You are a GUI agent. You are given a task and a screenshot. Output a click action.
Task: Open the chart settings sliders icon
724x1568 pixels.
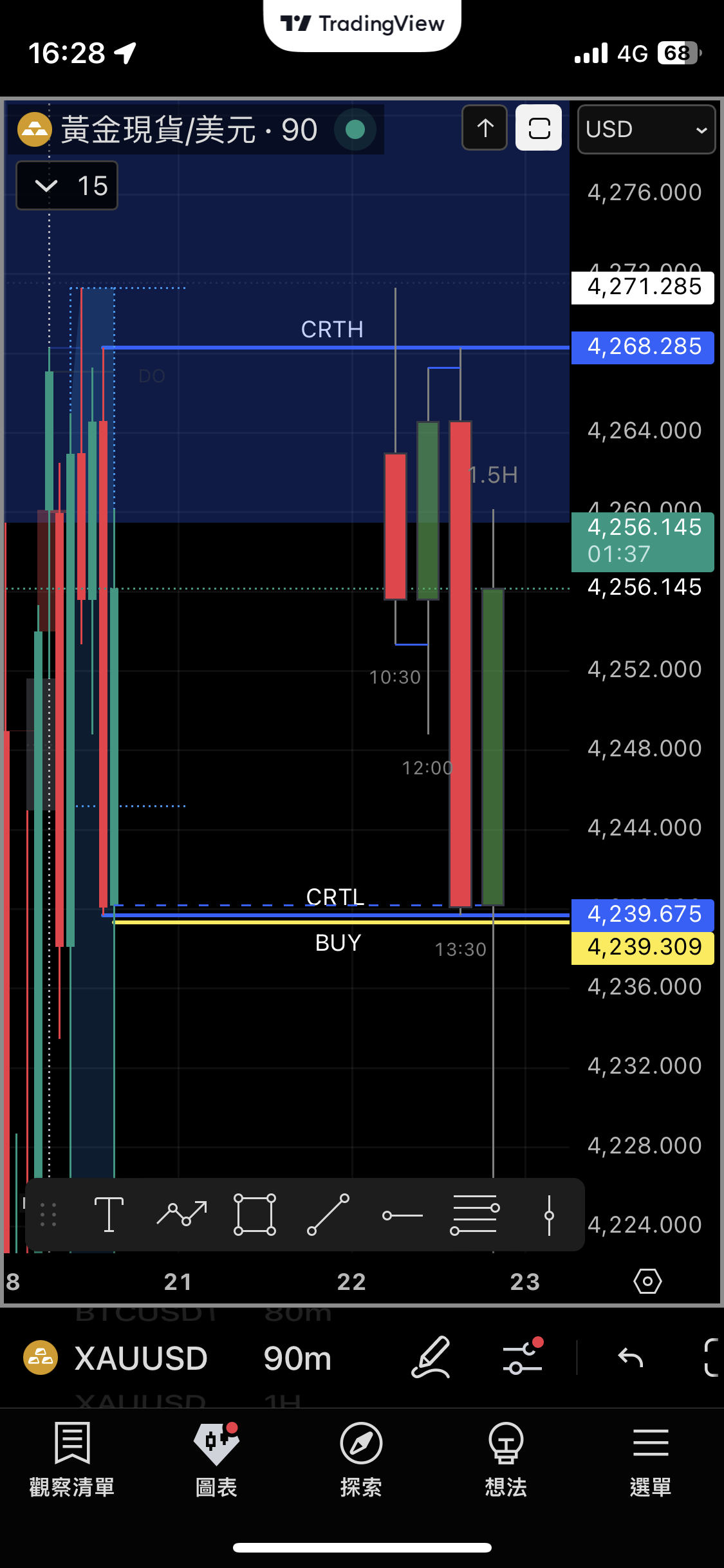click(523, 1358)
